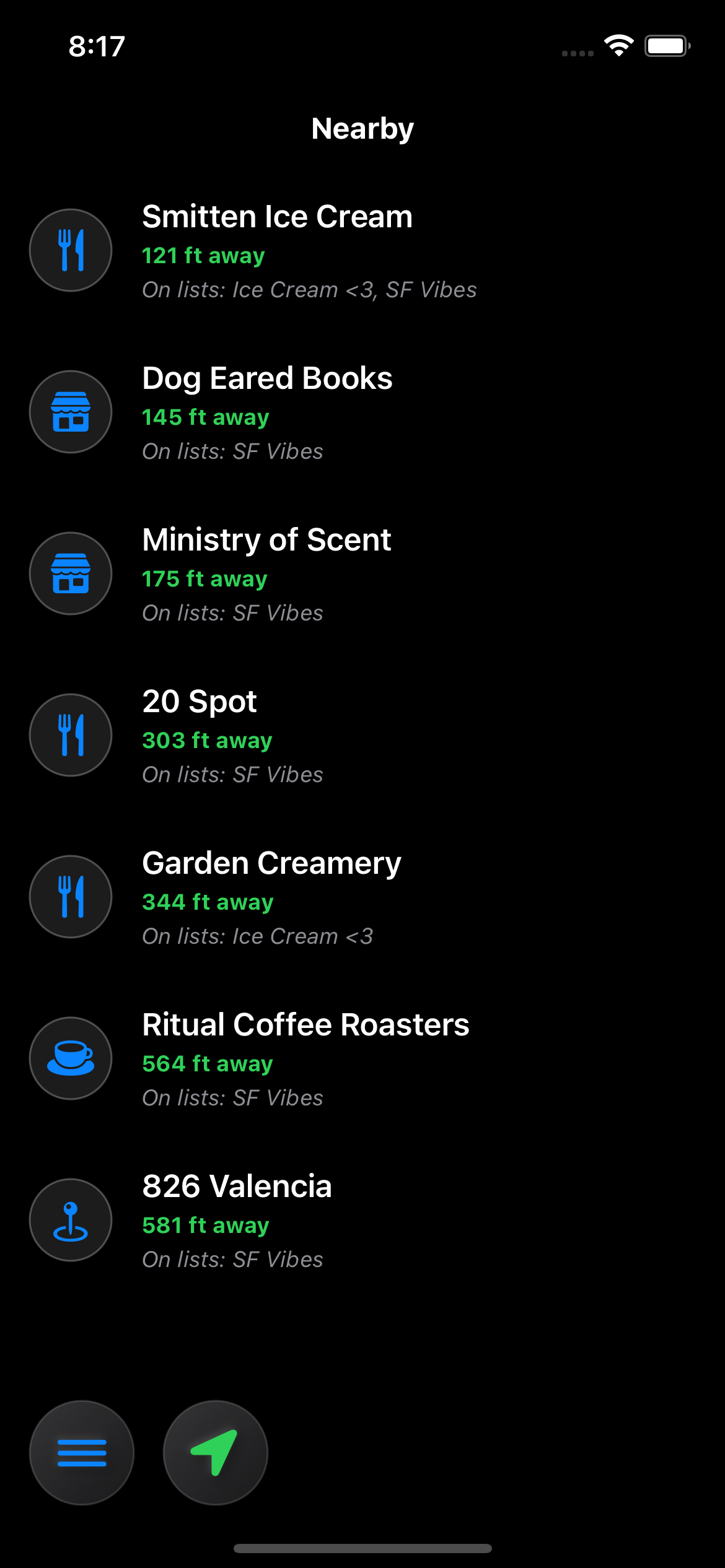
Task: Open the 20 Spot place entry
Action: pyautogui.click(x=199, y=702)
